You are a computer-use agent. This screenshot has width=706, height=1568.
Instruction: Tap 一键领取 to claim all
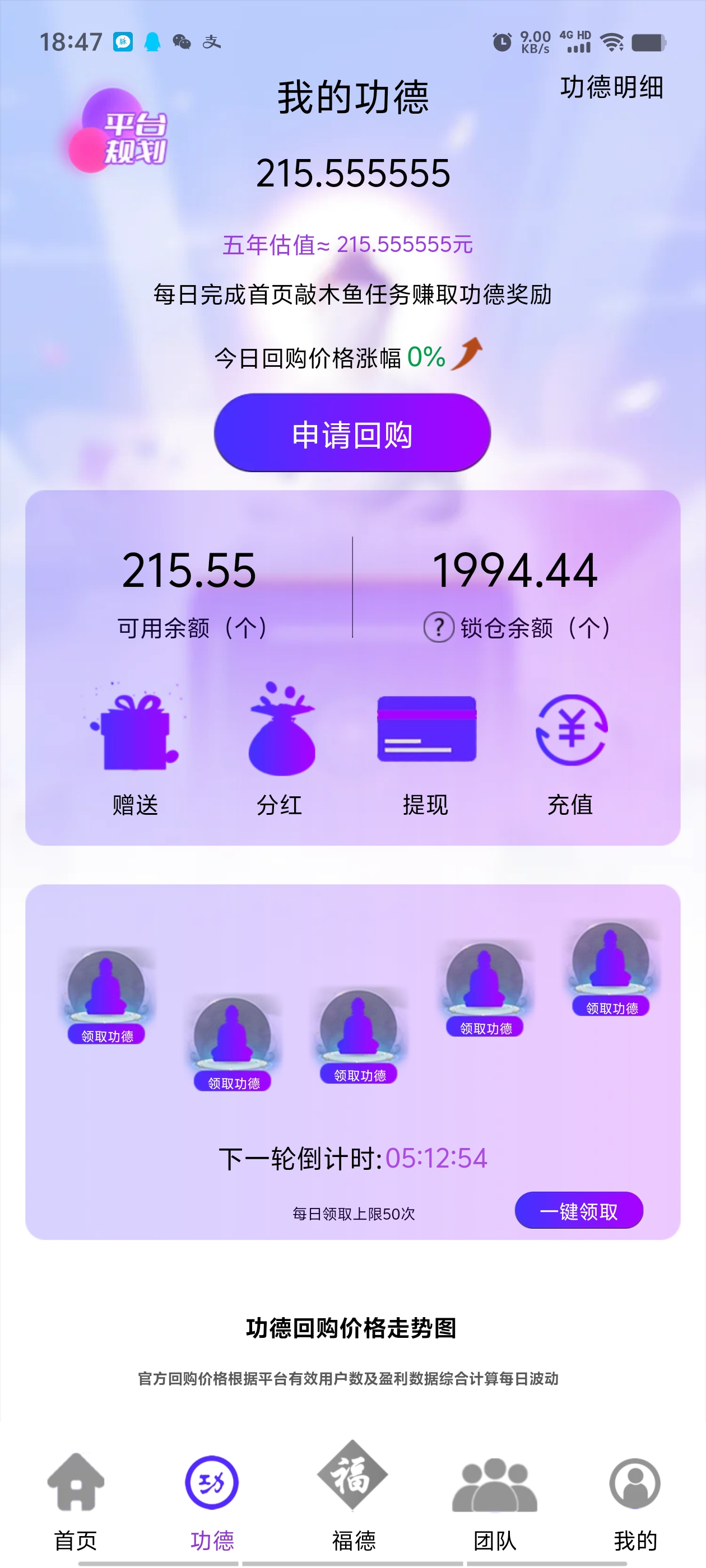[x=579, y=1211]
